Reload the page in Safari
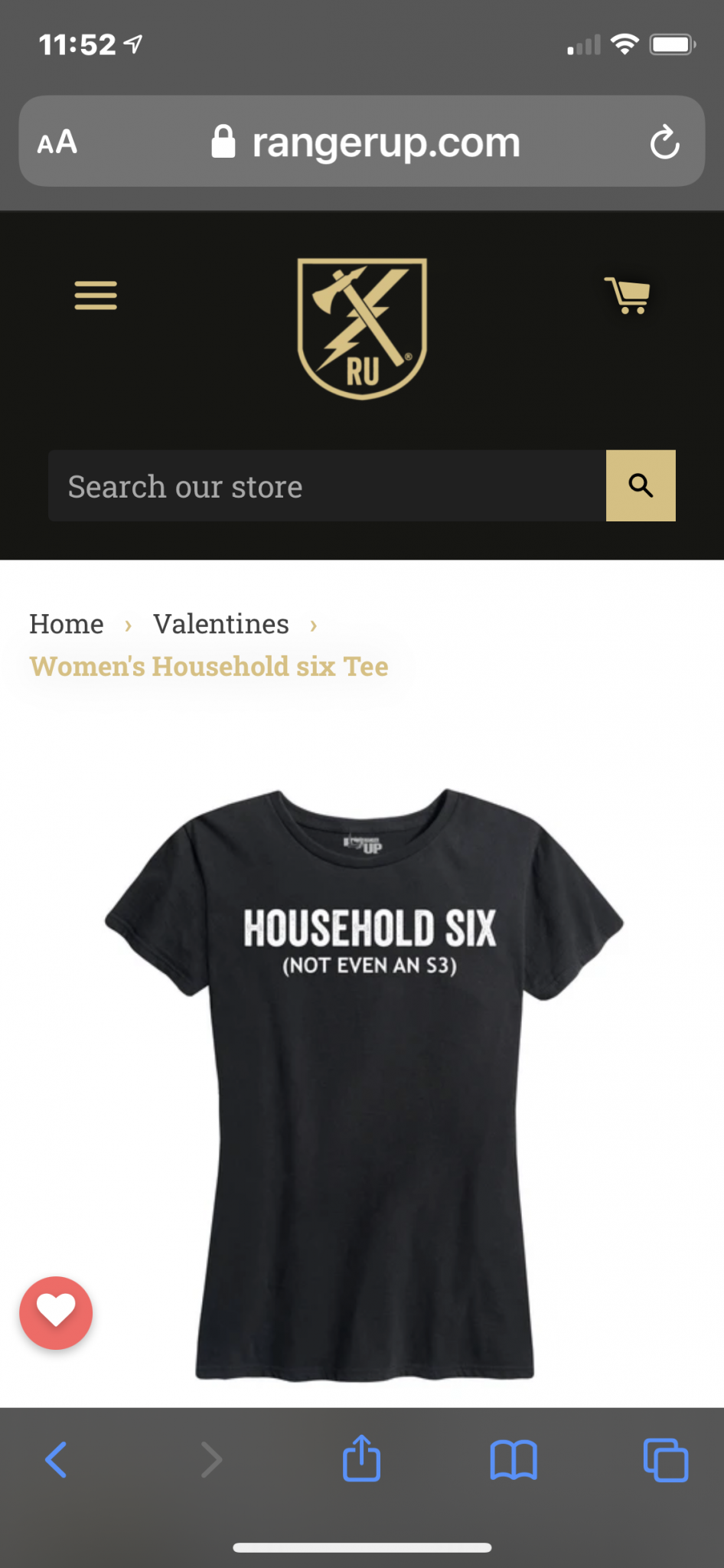 pyautogui.click(x=664, y=142)
